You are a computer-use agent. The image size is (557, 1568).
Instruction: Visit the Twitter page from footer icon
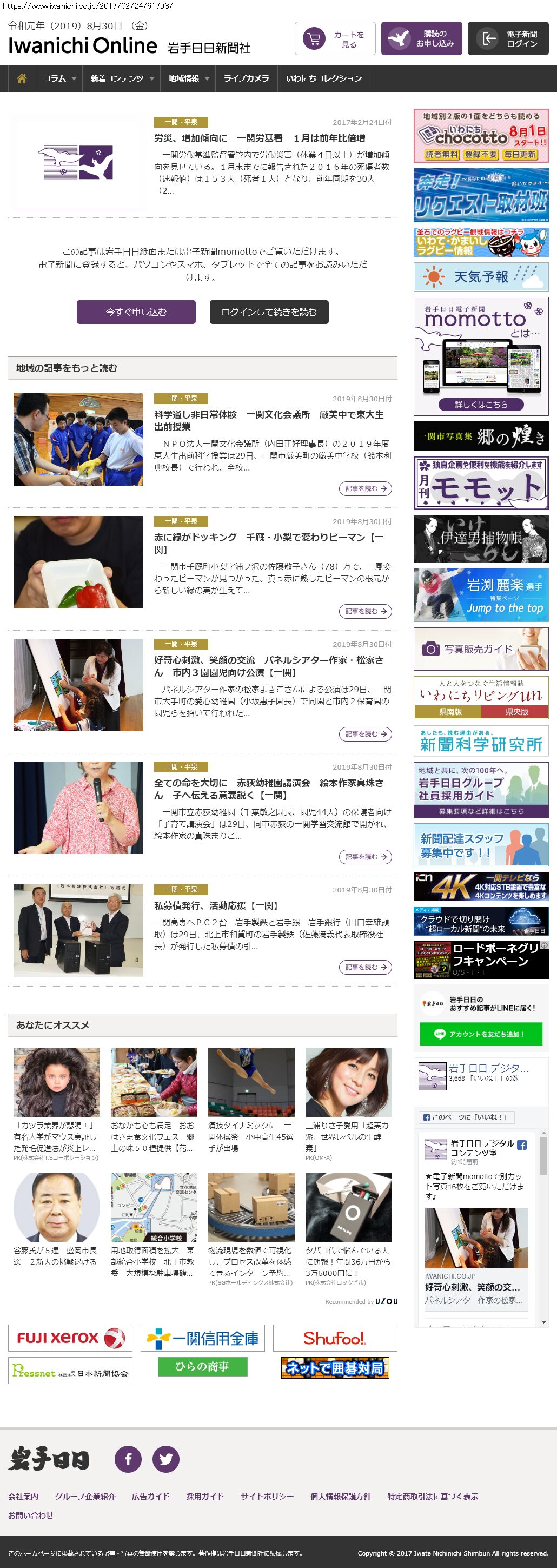pyautogui.click(x=165, y=1459)
